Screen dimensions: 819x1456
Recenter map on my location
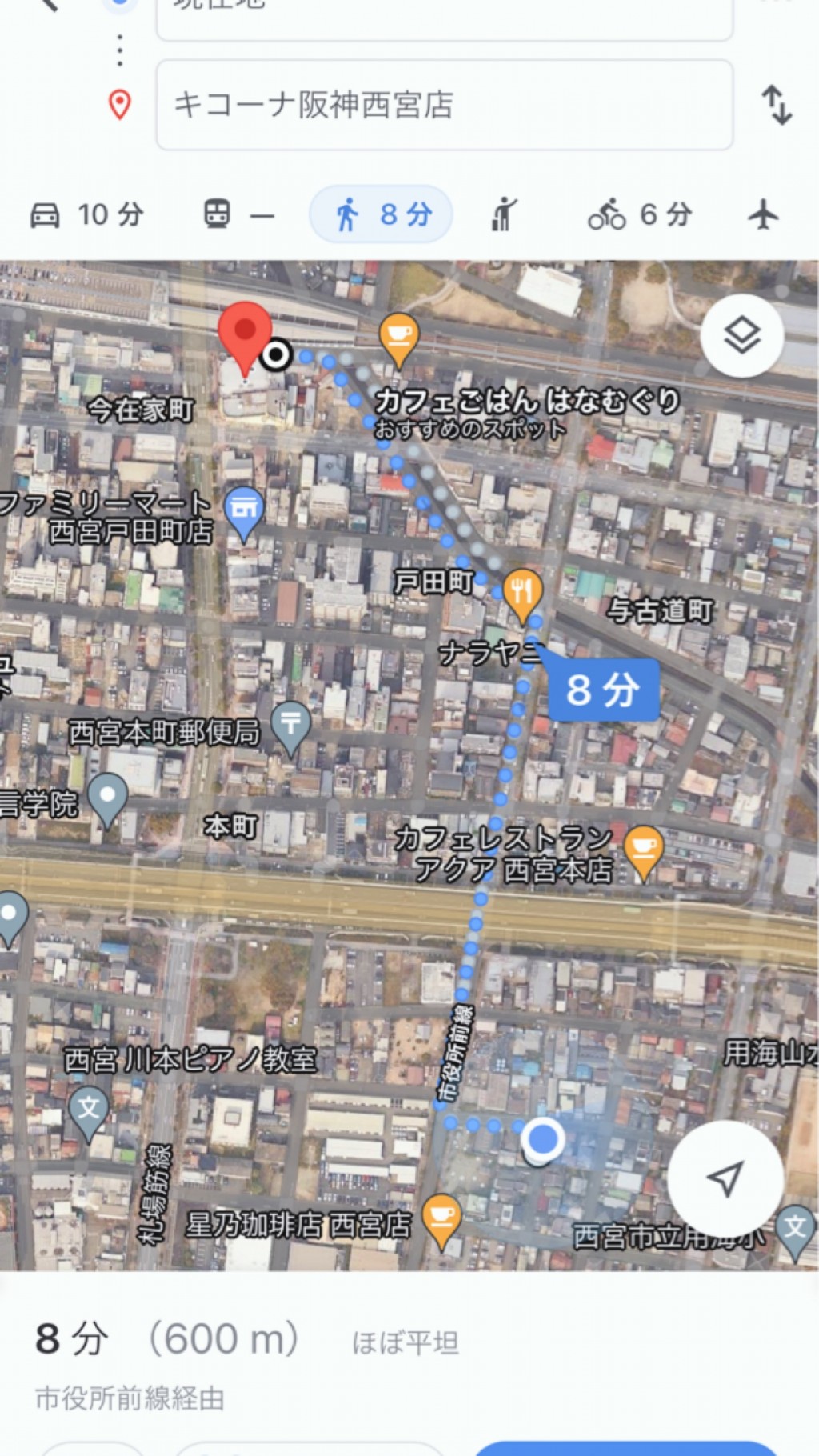click(x=725, y=1178)
